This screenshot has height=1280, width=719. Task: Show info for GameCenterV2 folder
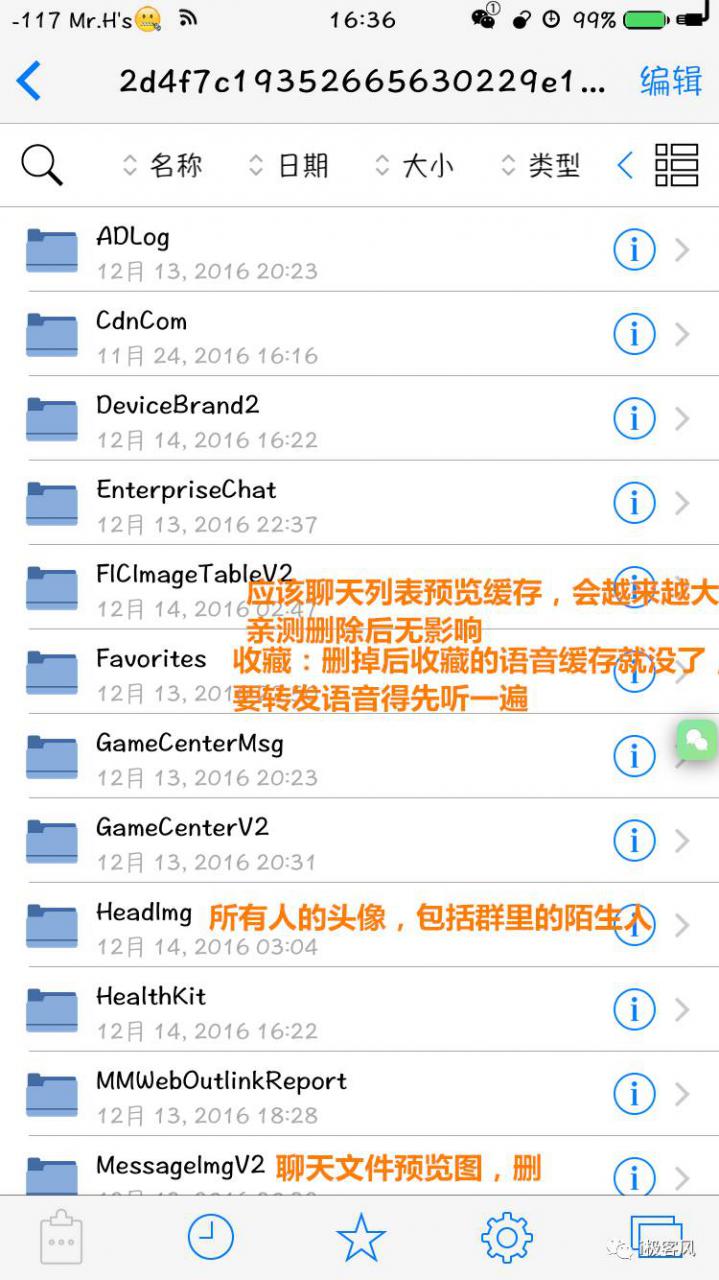pyautogui.click(x=633, y=841)
